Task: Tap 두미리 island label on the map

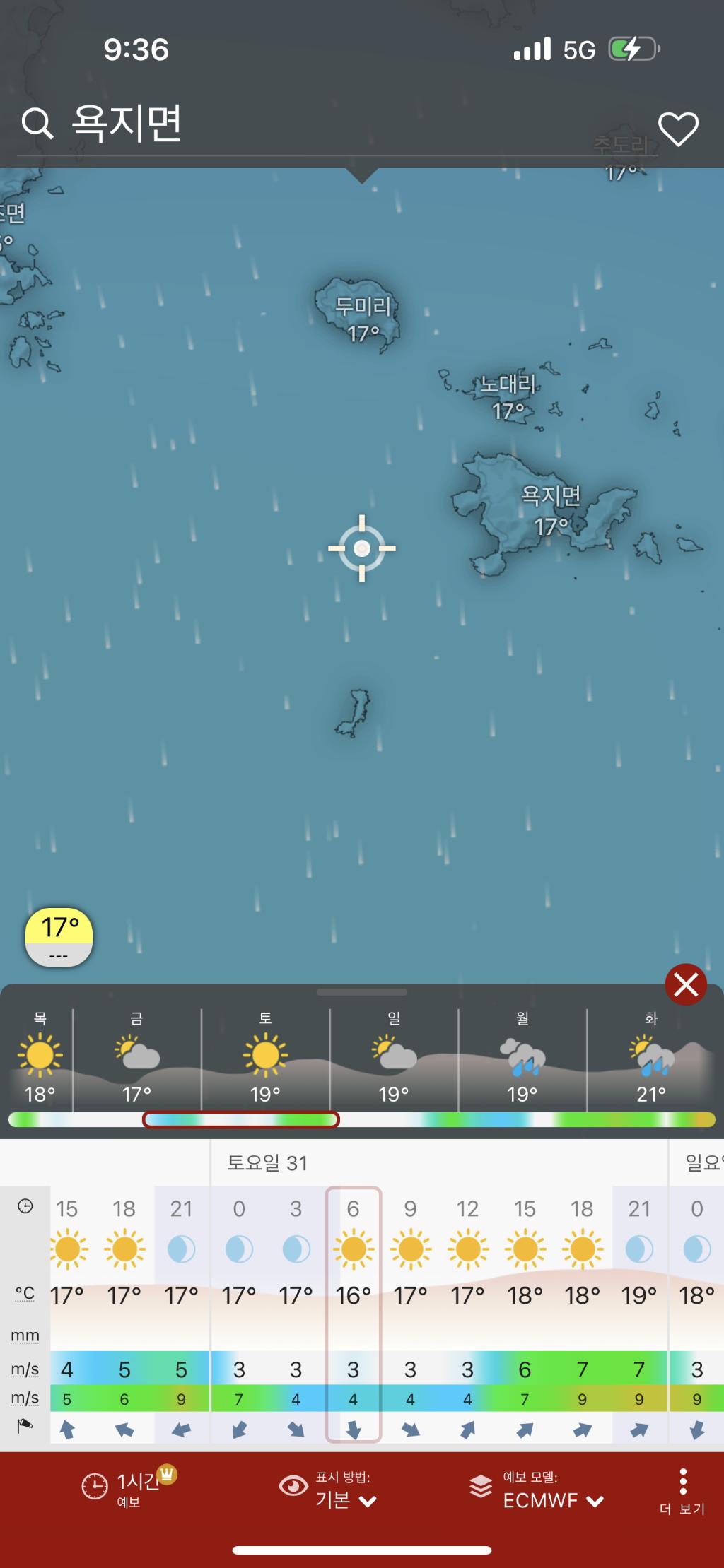Action: tap(363, 307)
